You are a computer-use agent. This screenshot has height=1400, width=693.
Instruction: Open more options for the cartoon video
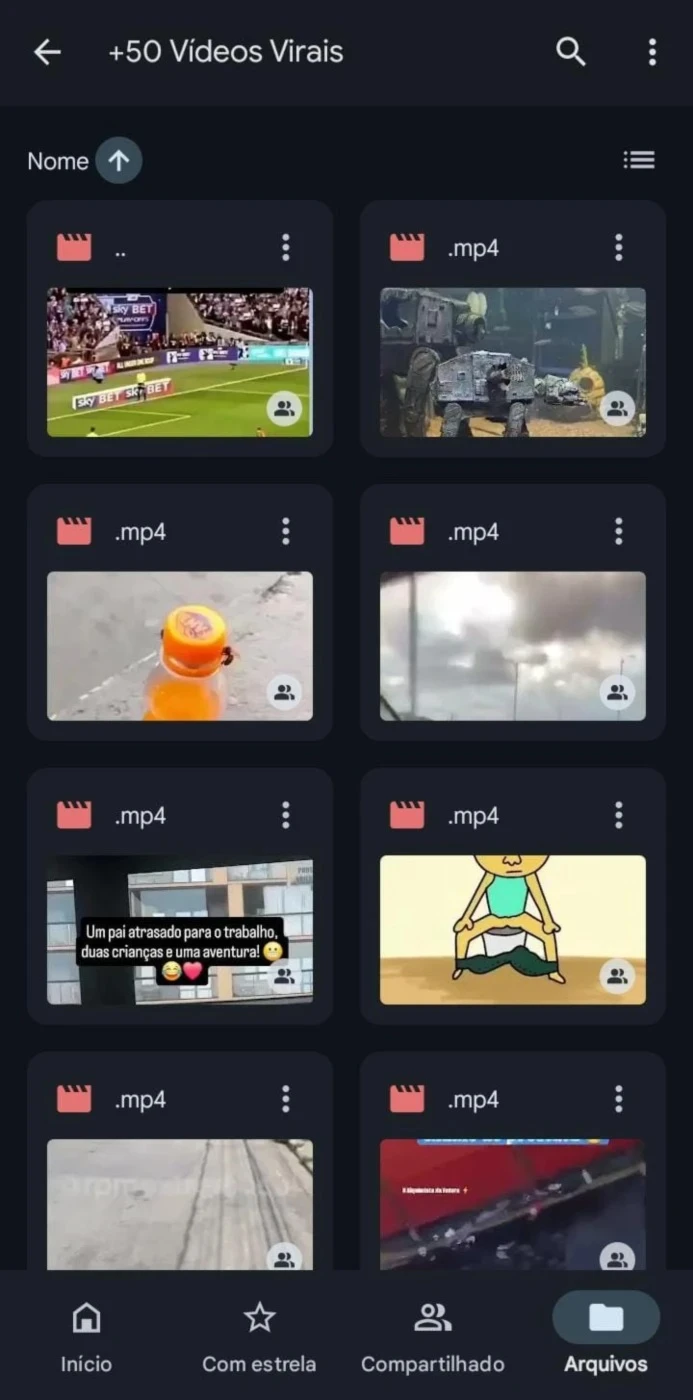(x=619, y=815)
